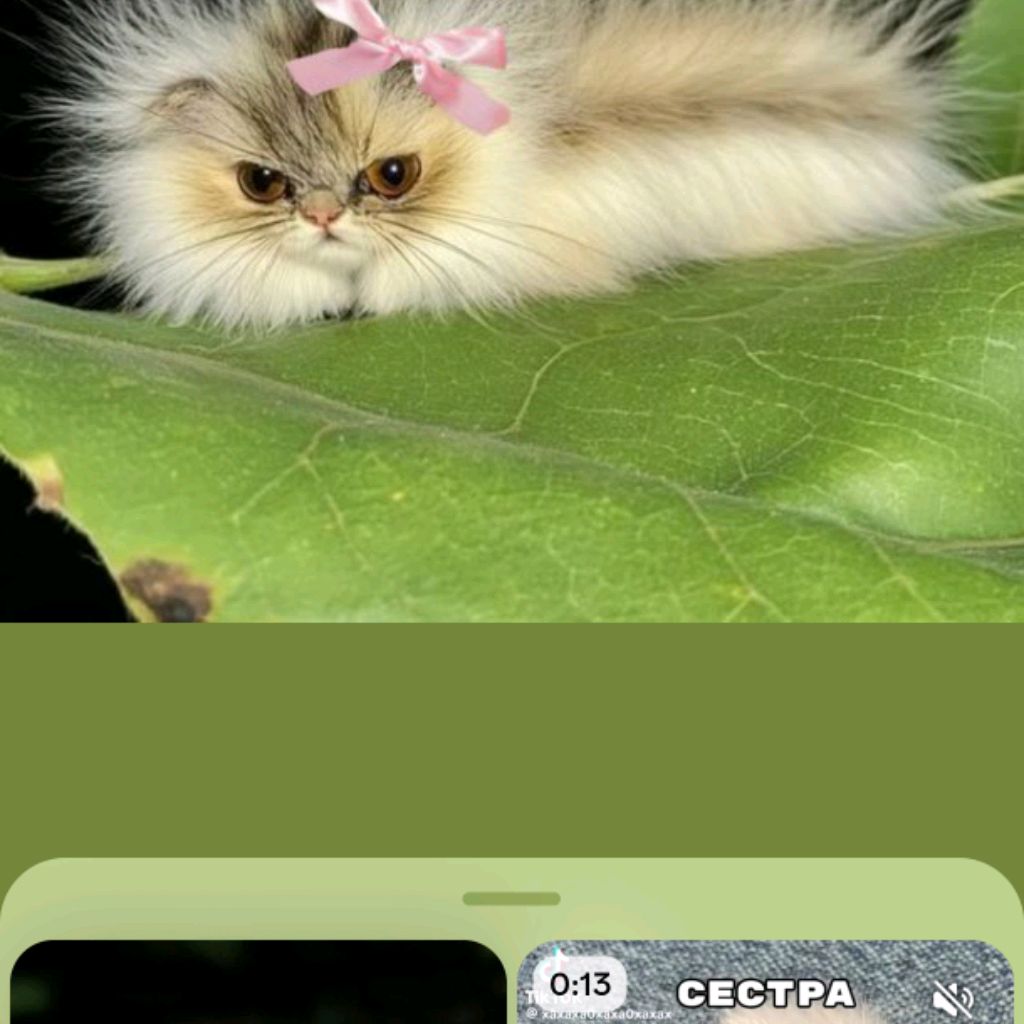Open the dark media tile beside СЕСТРА

pyautogui.click(x=258, y=983)
